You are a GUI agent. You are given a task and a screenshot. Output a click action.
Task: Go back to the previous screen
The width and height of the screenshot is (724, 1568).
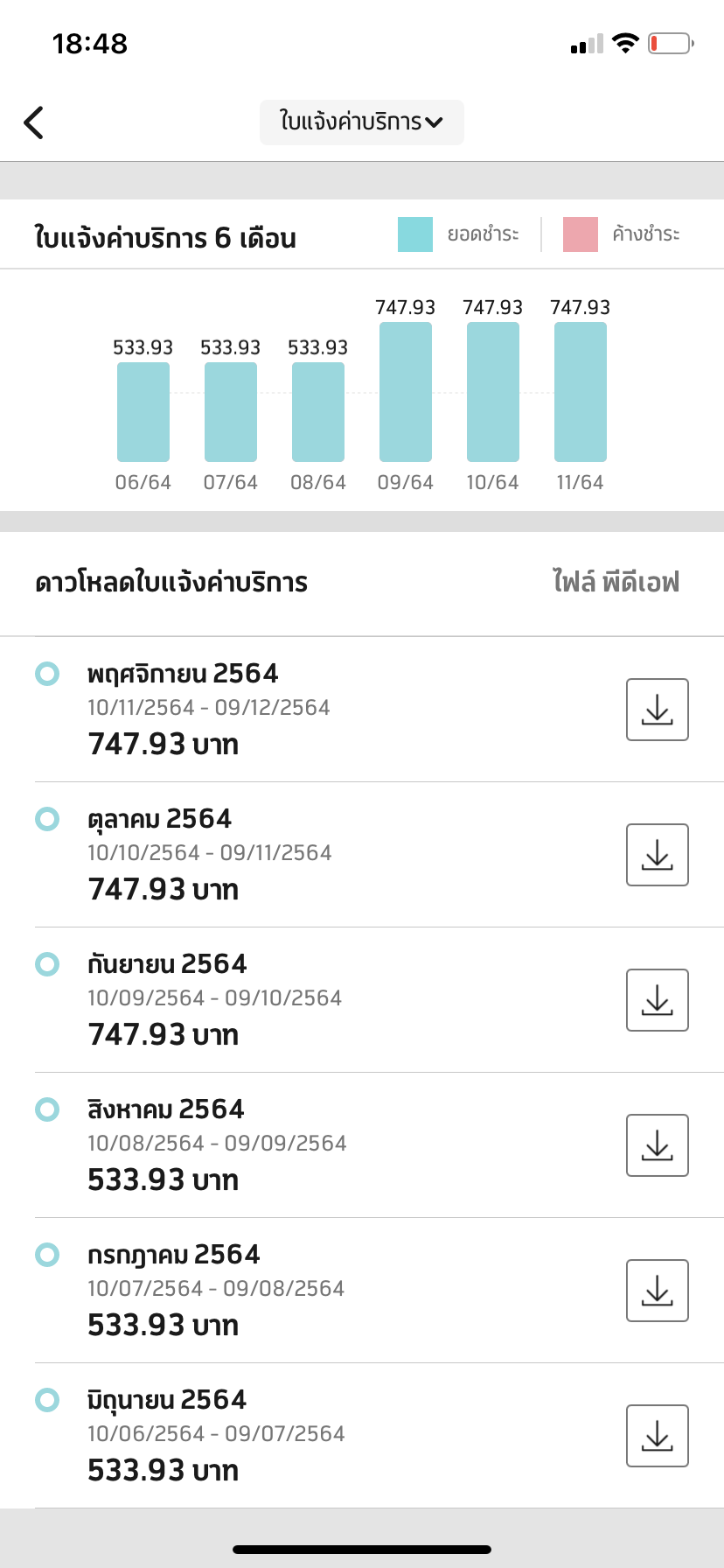pos(34,122)
